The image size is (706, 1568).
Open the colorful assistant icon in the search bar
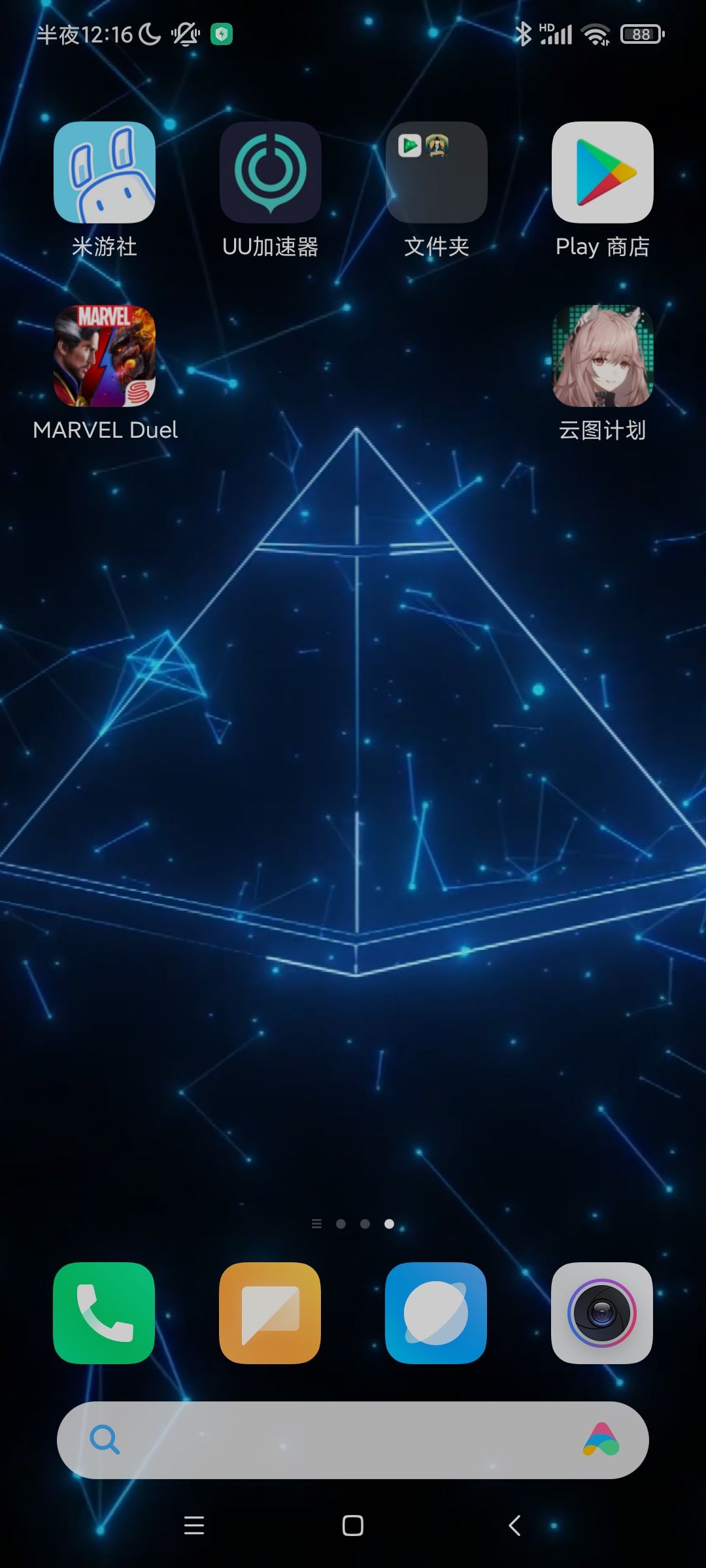click(601, 1440)
